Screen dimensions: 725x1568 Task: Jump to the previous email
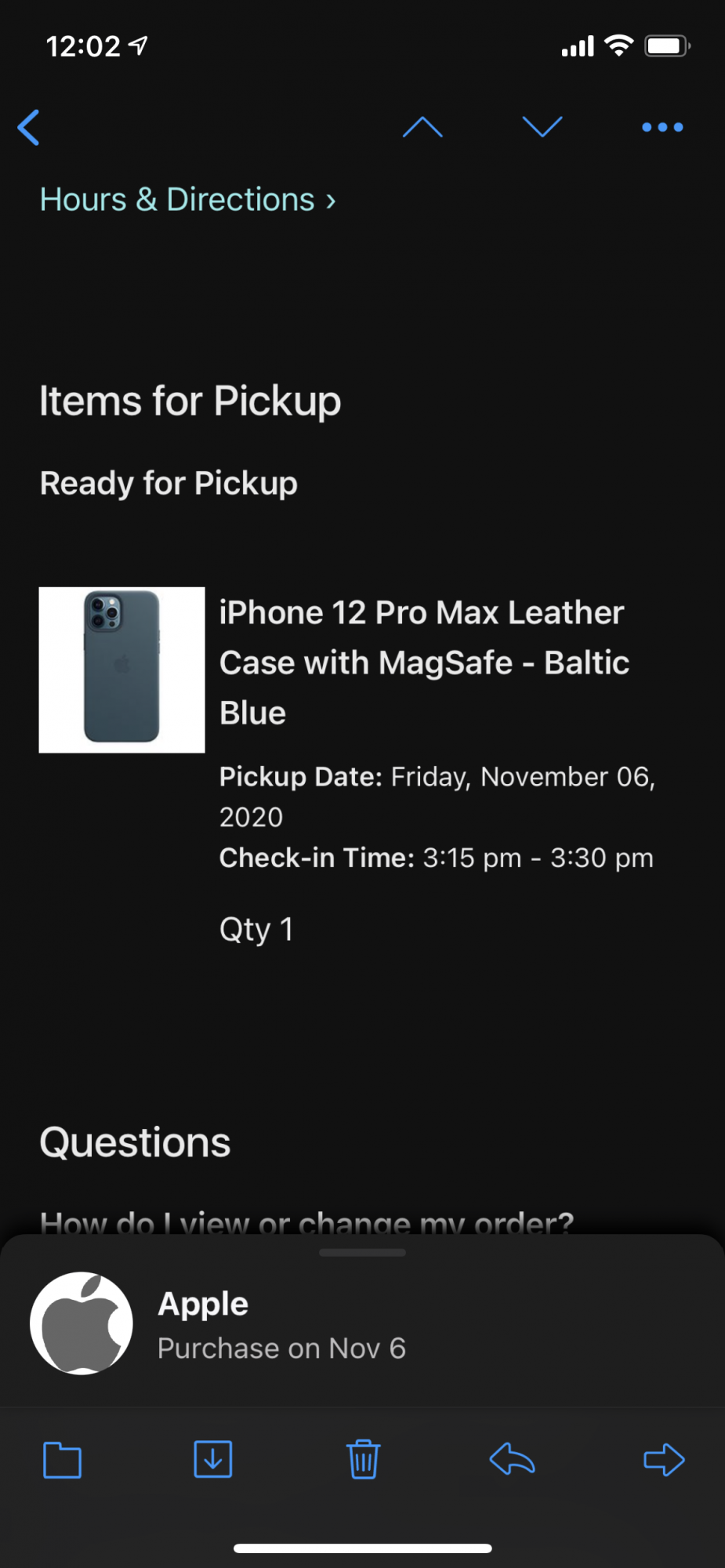coord(422,127)
